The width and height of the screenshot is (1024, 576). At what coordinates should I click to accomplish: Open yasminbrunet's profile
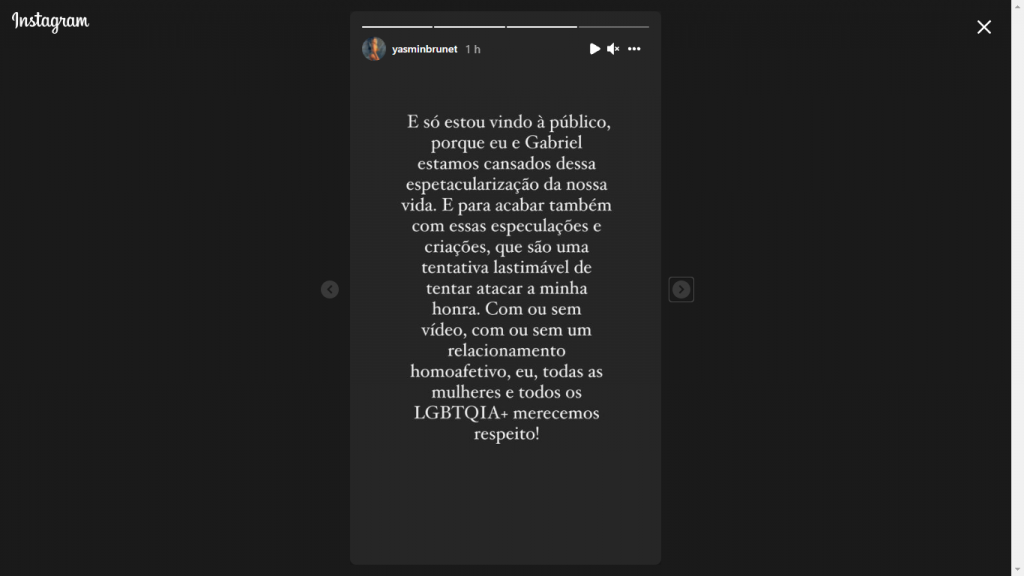click(424, 49)
